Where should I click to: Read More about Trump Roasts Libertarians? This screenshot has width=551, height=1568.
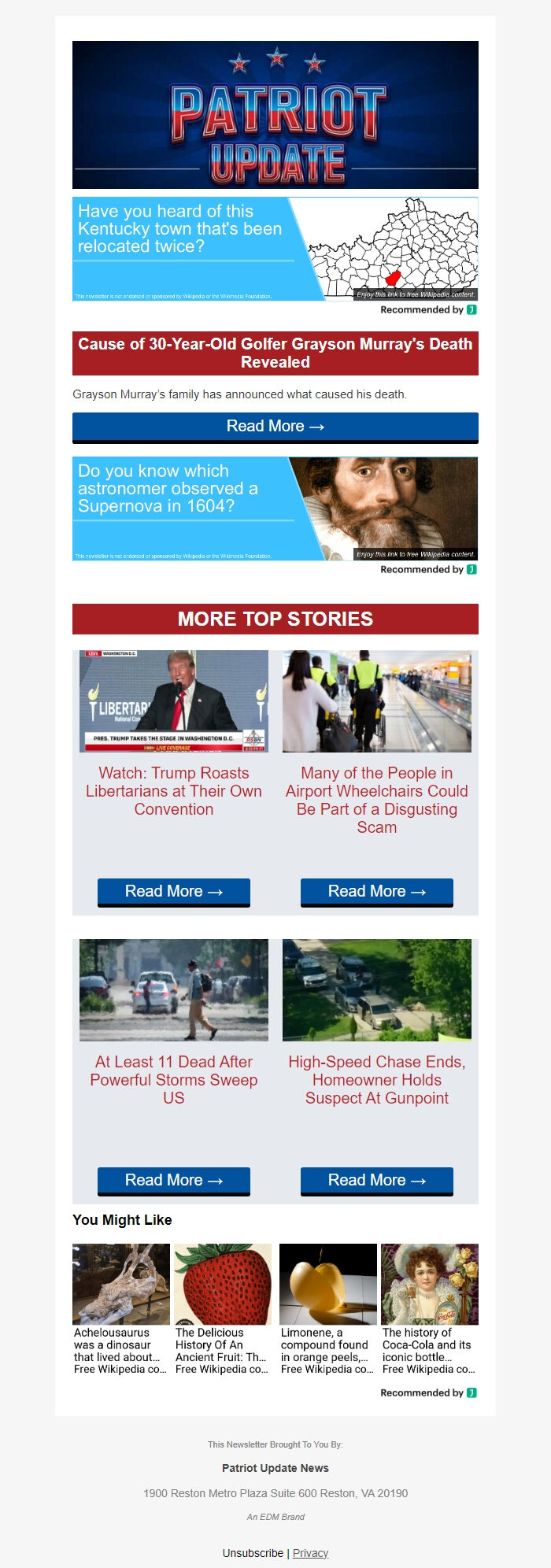click(x=174, y=892)
